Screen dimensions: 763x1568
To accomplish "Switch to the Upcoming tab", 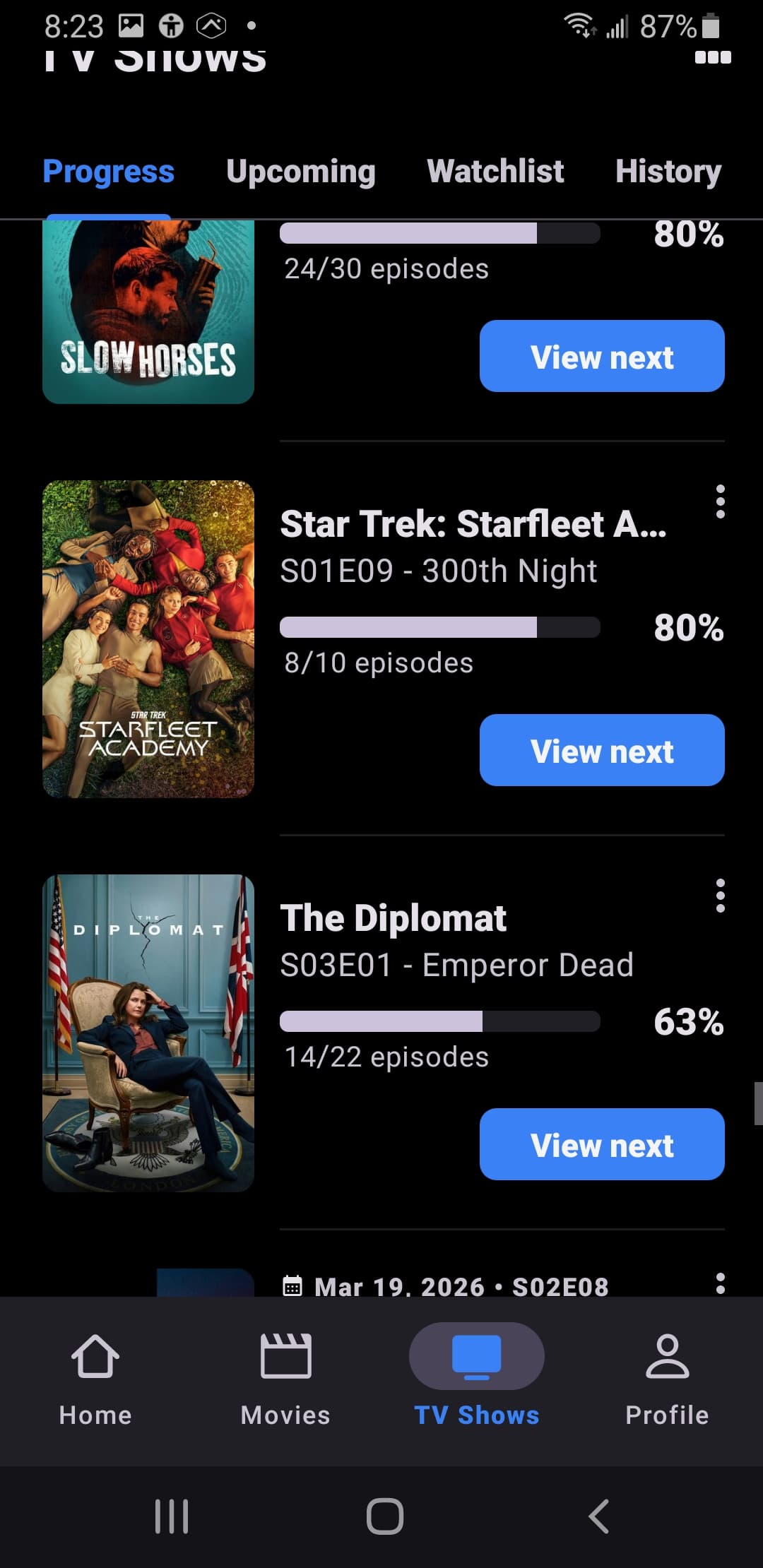I will 300,172.
